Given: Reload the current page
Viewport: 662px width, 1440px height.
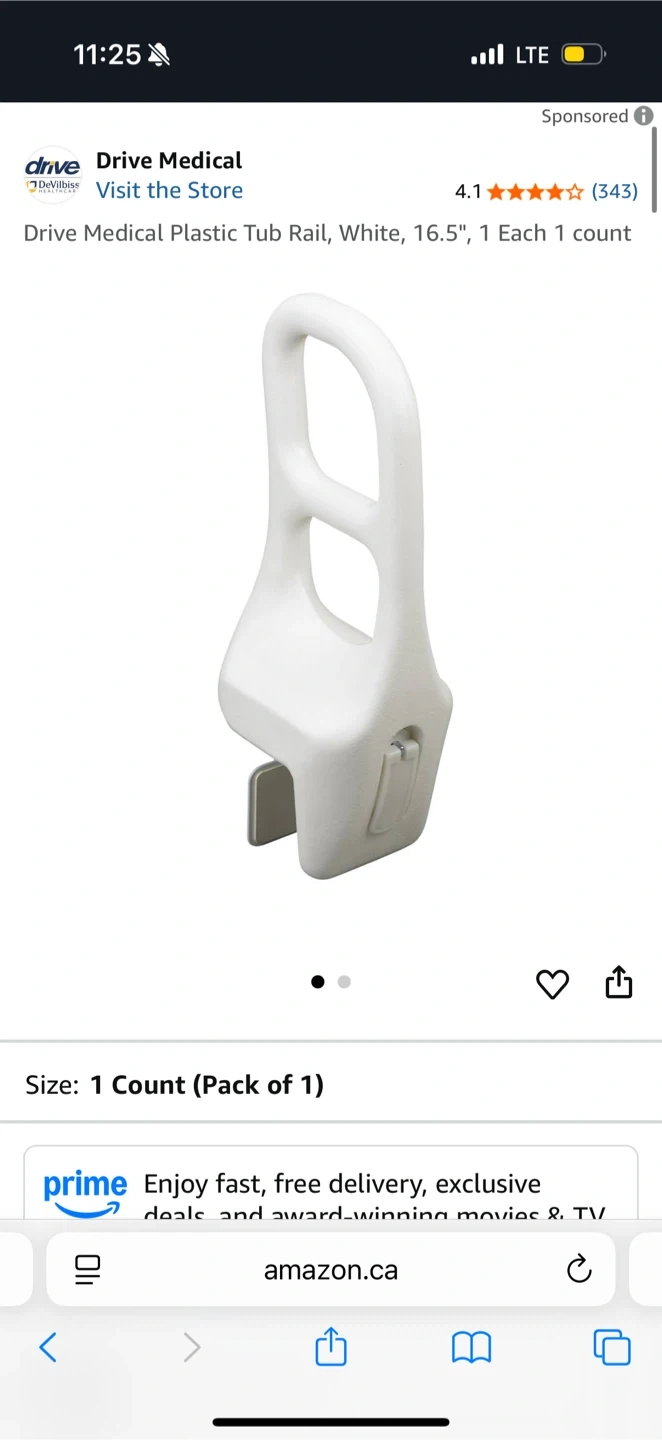Looking at the screenshot, I should click(x=579, y=1270).
